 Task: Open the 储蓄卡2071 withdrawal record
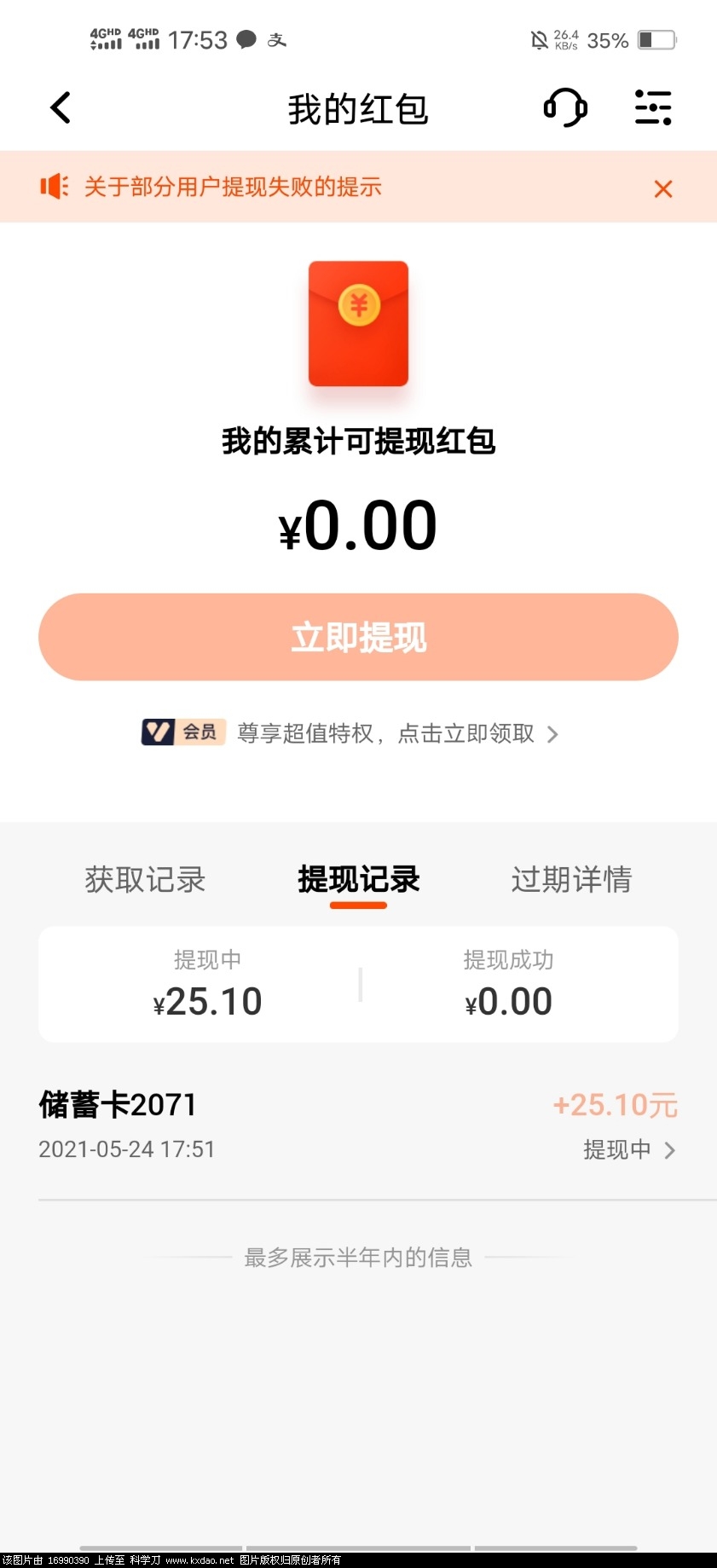(x=358, y=1125)
